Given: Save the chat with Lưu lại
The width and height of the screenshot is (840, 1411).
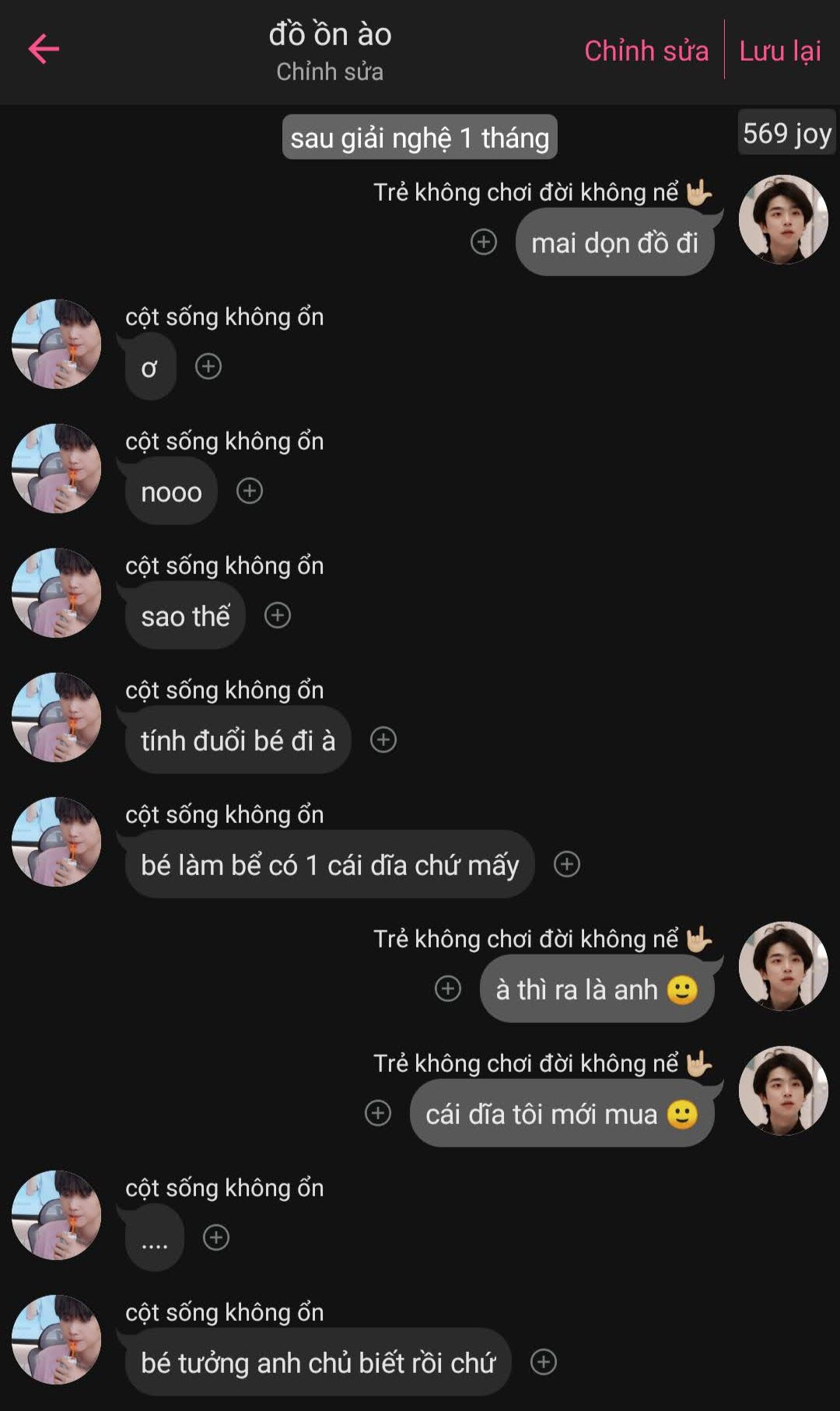Looking at the screenshot, I should (x=779, y=51).
